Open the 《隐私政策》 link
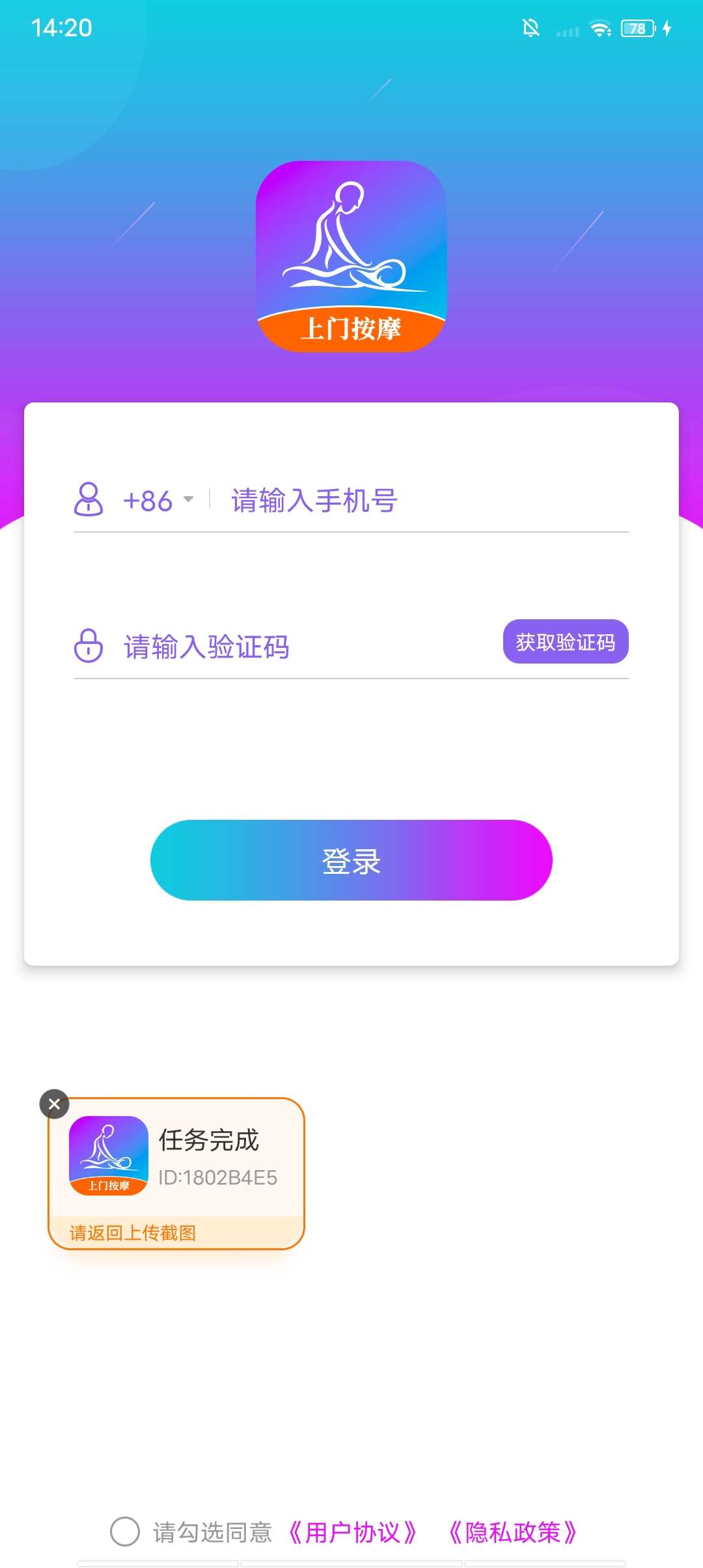The height and width of the screenshot is (1568, 703). (x=512, y=1532)
